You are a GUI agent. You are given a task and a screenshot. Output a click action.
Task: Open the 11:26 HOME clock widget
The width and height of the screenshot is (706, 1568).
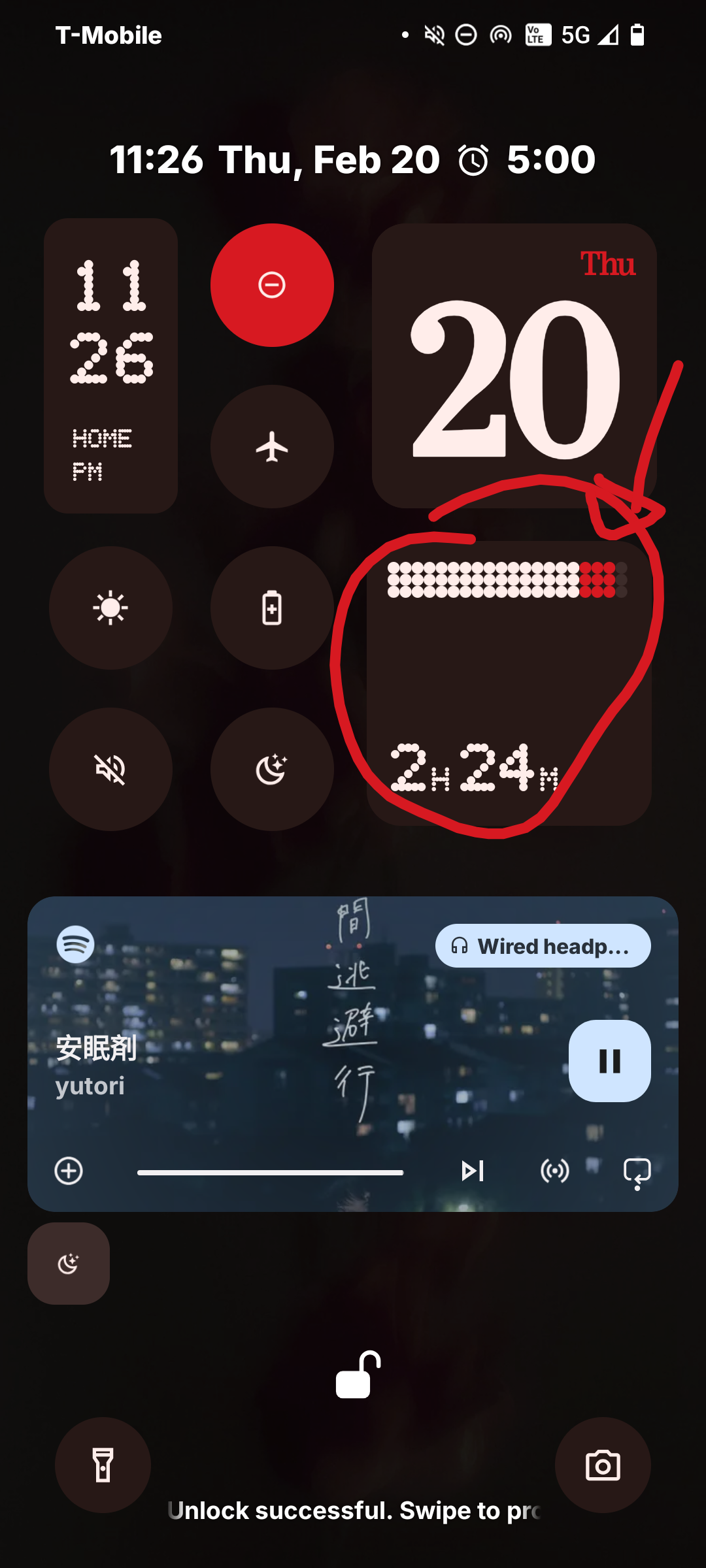[110, 366]
